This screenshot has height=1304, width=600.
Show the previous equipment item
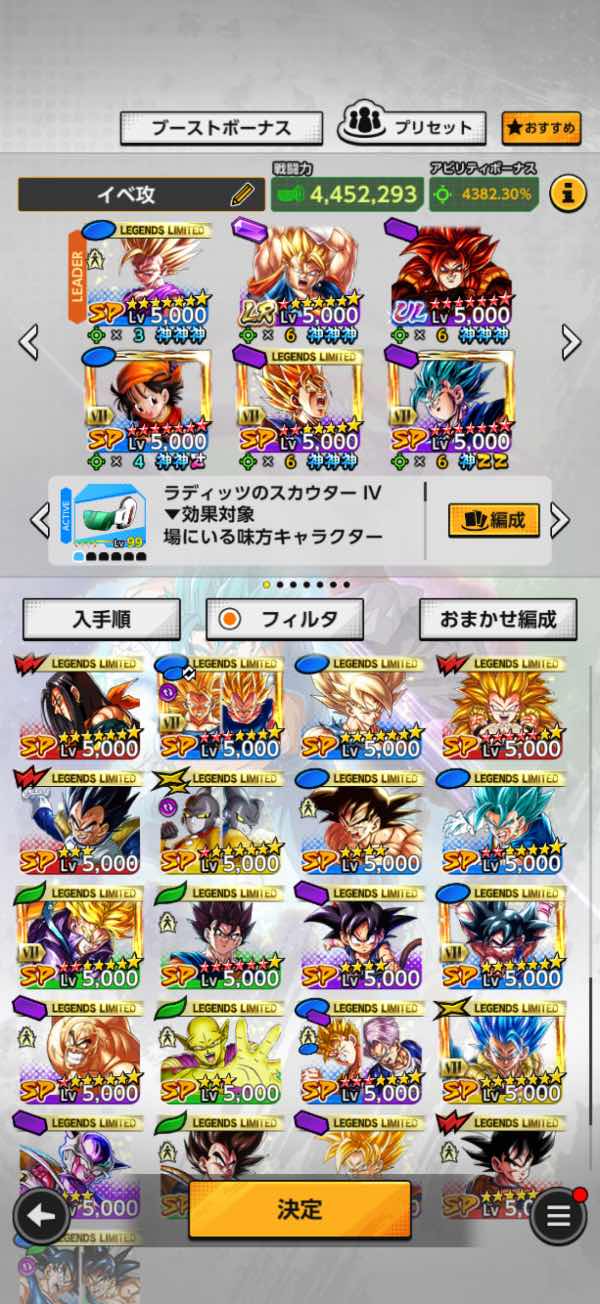[x=39, y=519]
